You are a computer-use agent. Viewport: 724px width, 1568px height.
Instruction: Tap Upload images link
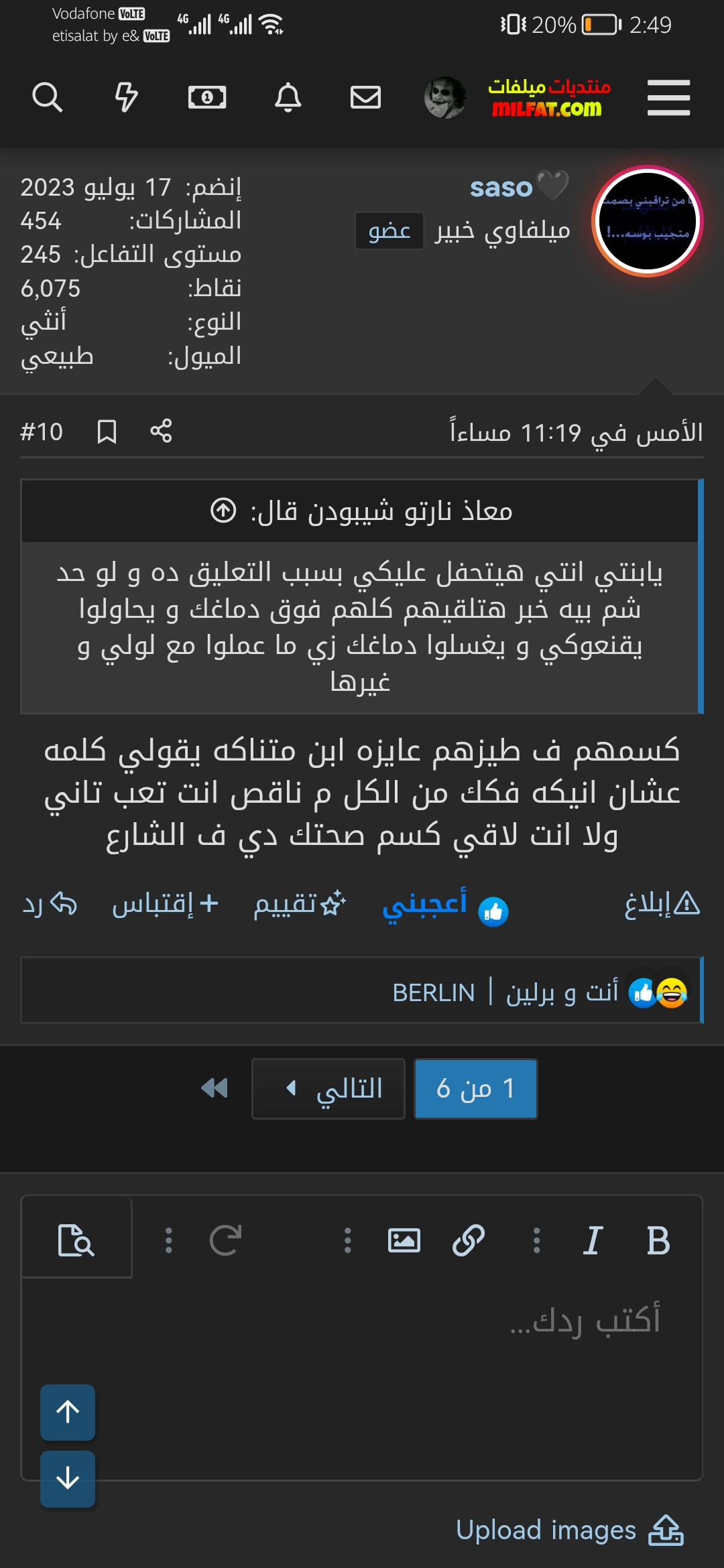[x=570, y=1530]
